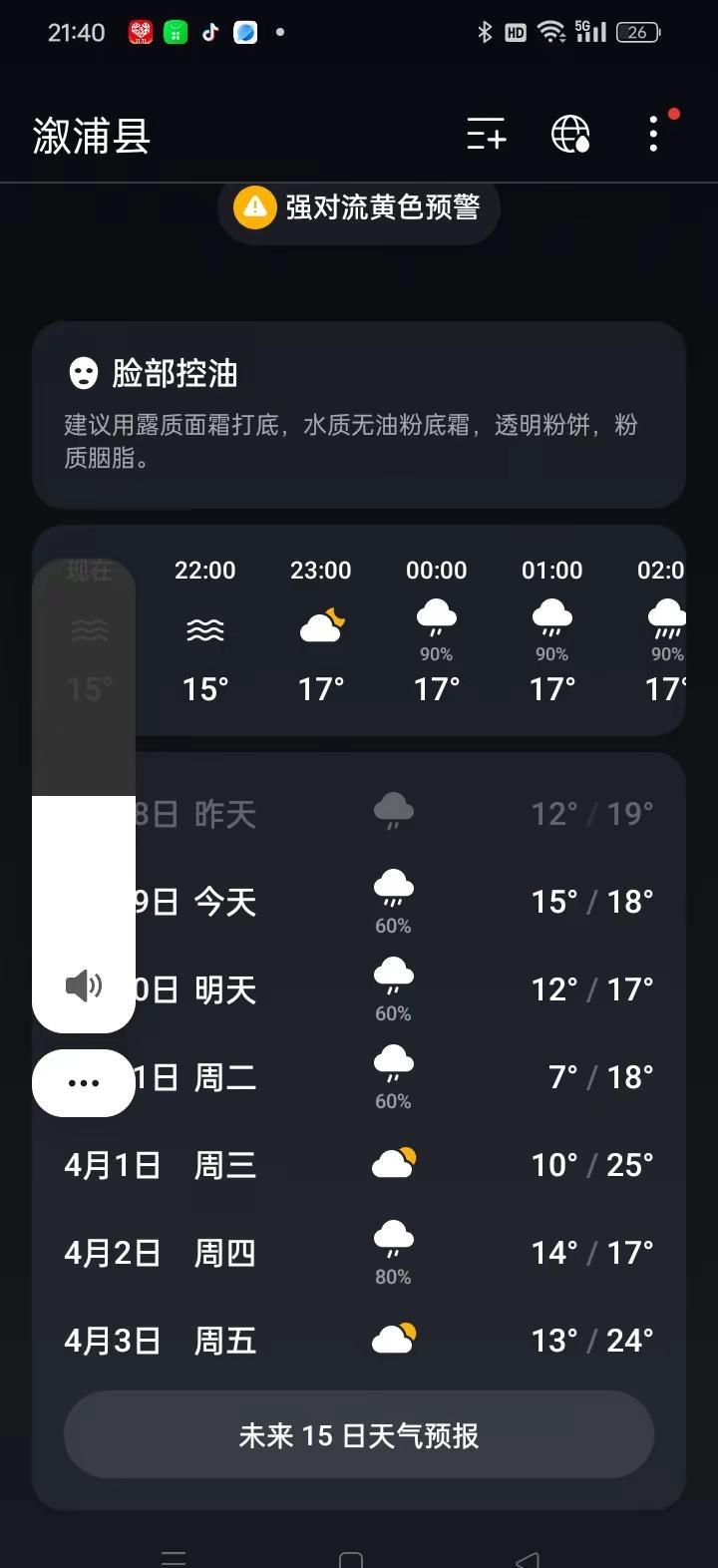
Task: Tap the 23:00 cloudy-night weather icon
Action: coord(320,623)
